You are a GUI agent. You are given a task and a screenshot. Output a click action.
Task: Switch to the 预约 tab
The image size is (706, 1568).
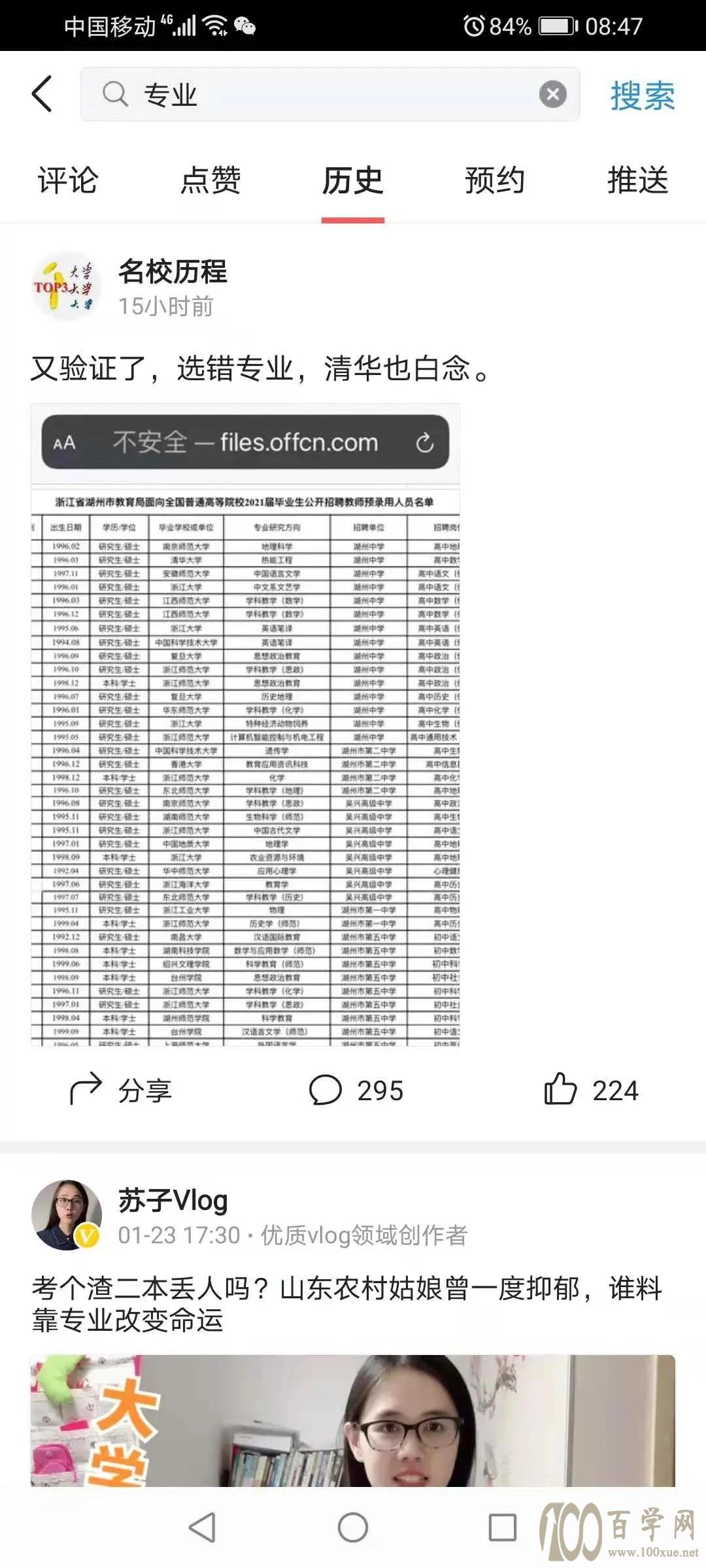pyautogui.click(x=495, y=180)
